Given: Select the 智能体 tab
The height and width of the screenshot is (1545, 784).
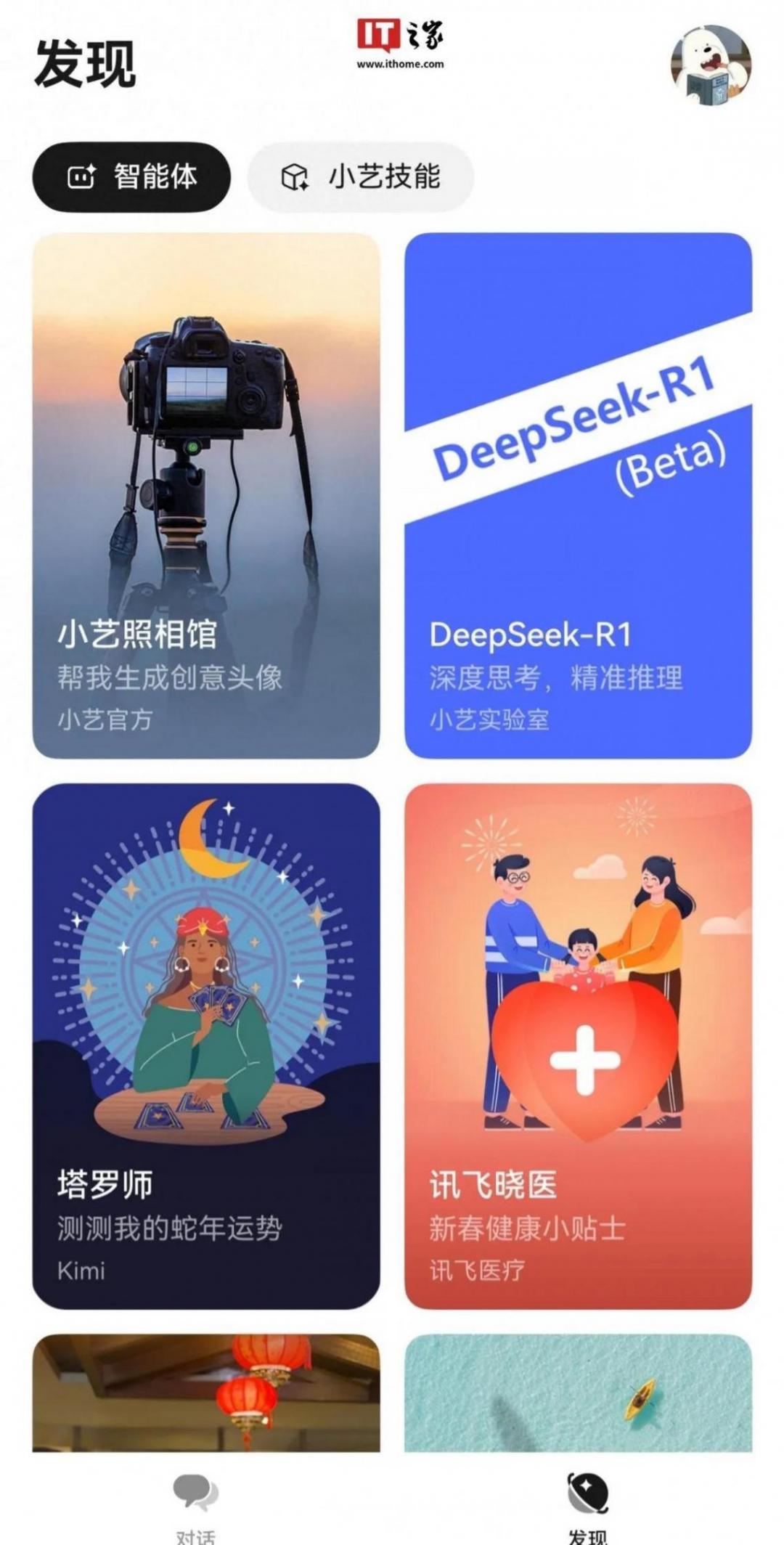Looking at the screenshot, I should (x=131, y=176).
